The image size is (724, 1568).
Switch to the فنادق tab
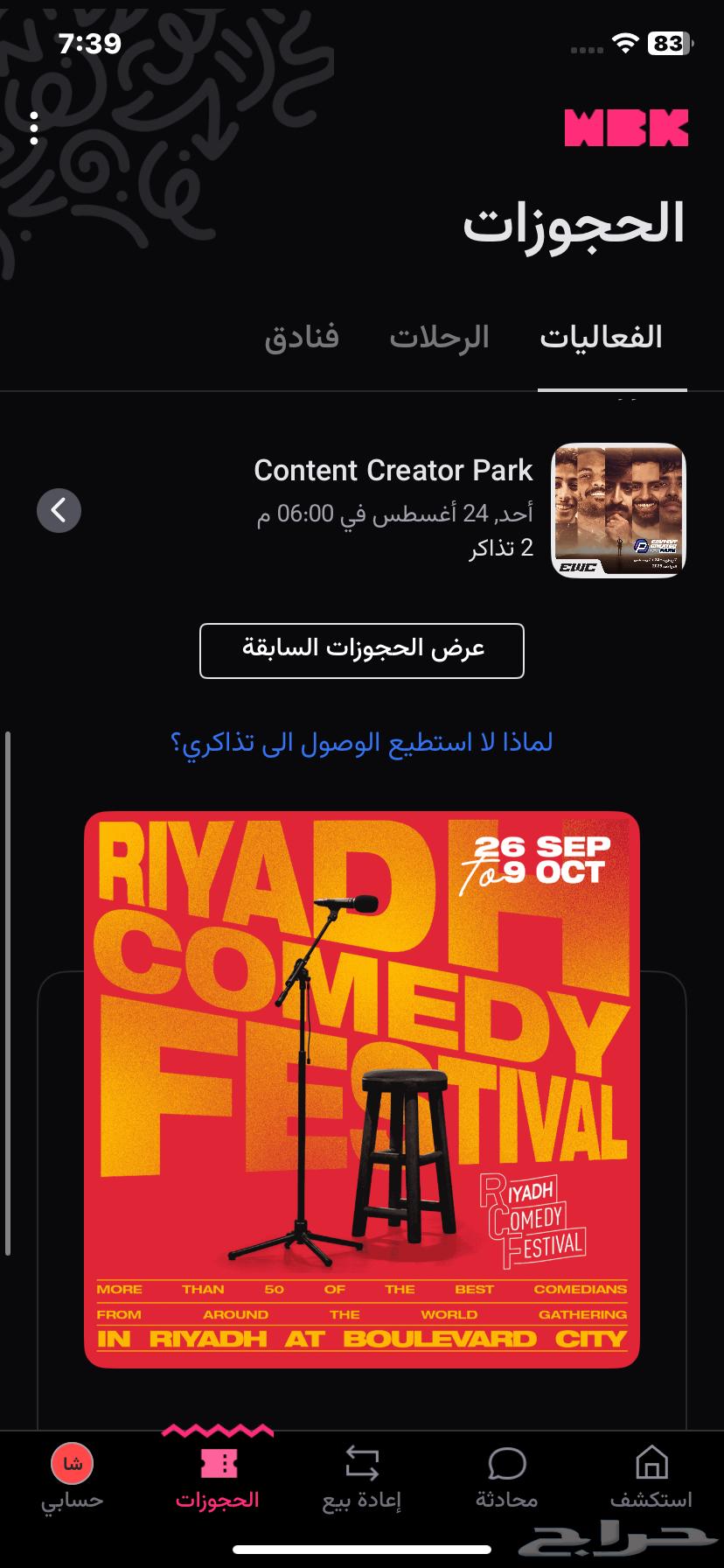pyautogui.click(x=302, y=337)
